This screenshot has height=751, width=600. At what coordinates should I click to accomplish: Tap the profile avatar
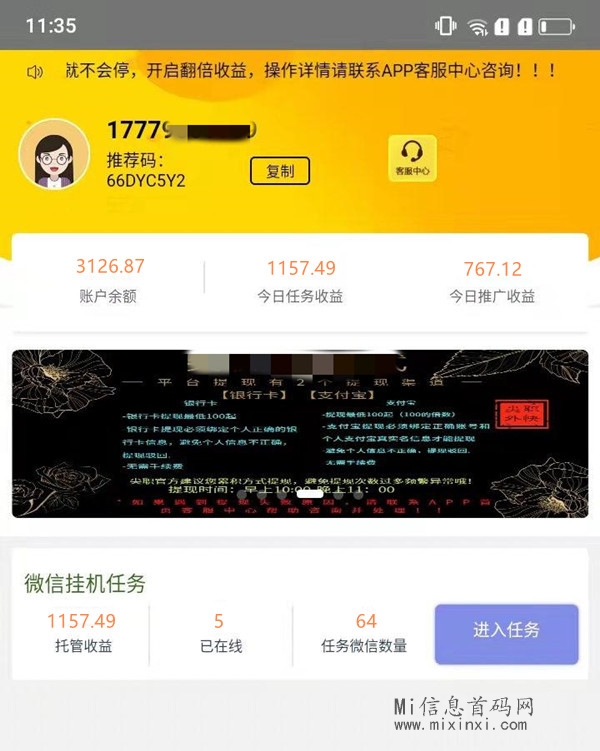[x=53, y=154]
